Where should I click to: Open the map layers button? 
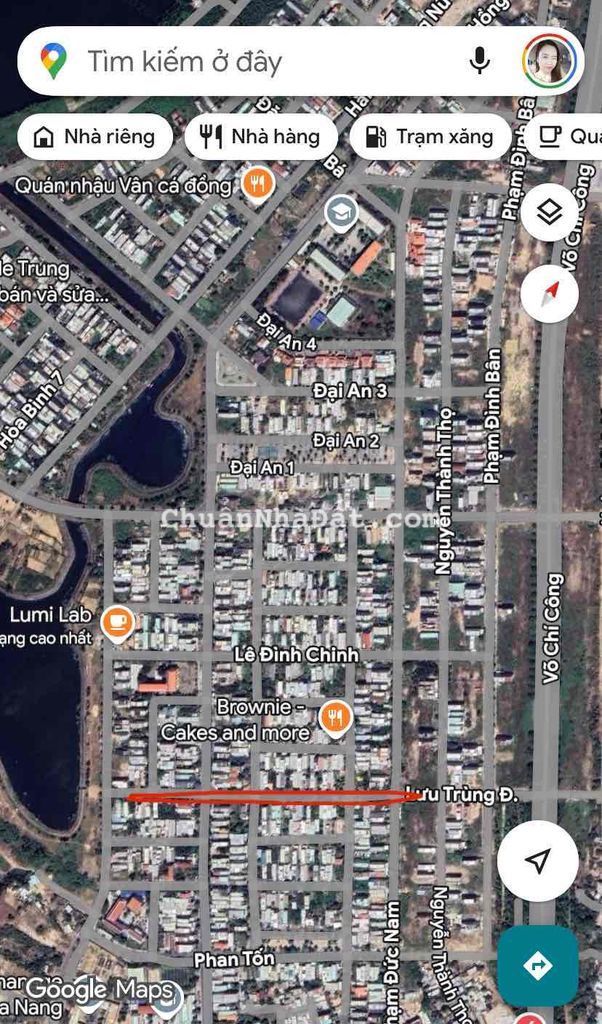click(549, 212)
